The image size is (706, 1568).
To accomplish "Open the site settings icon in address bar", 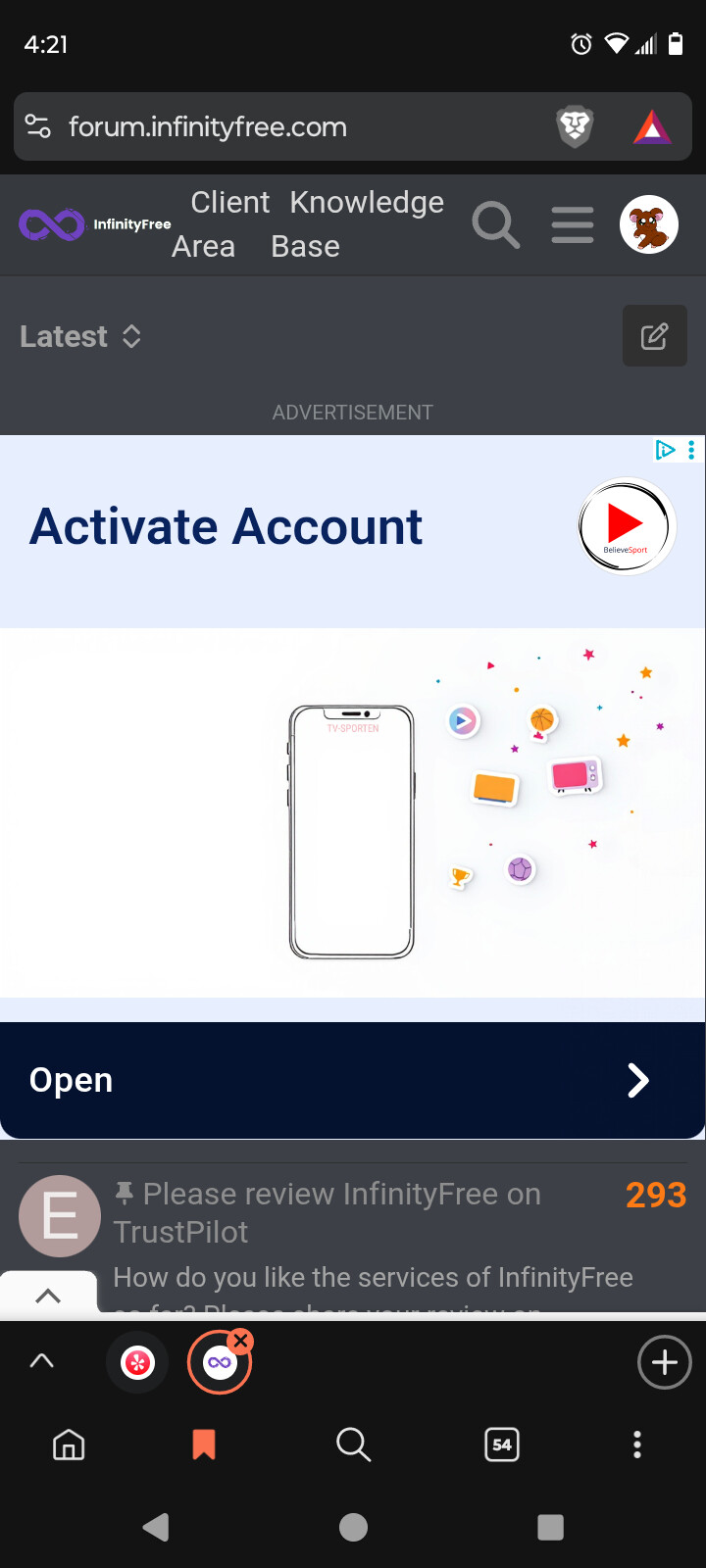I will pos(38,126).
